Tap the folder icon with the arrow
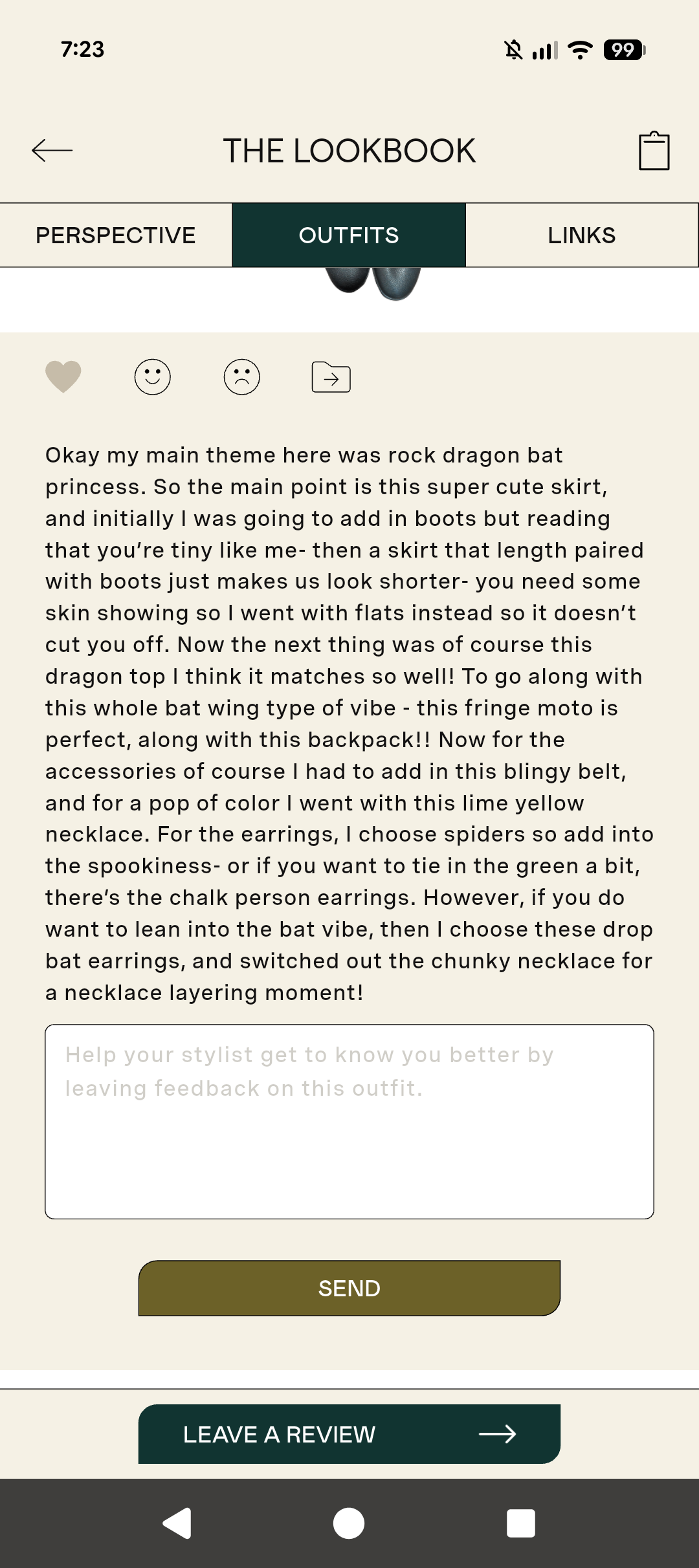 pos(331,377)
